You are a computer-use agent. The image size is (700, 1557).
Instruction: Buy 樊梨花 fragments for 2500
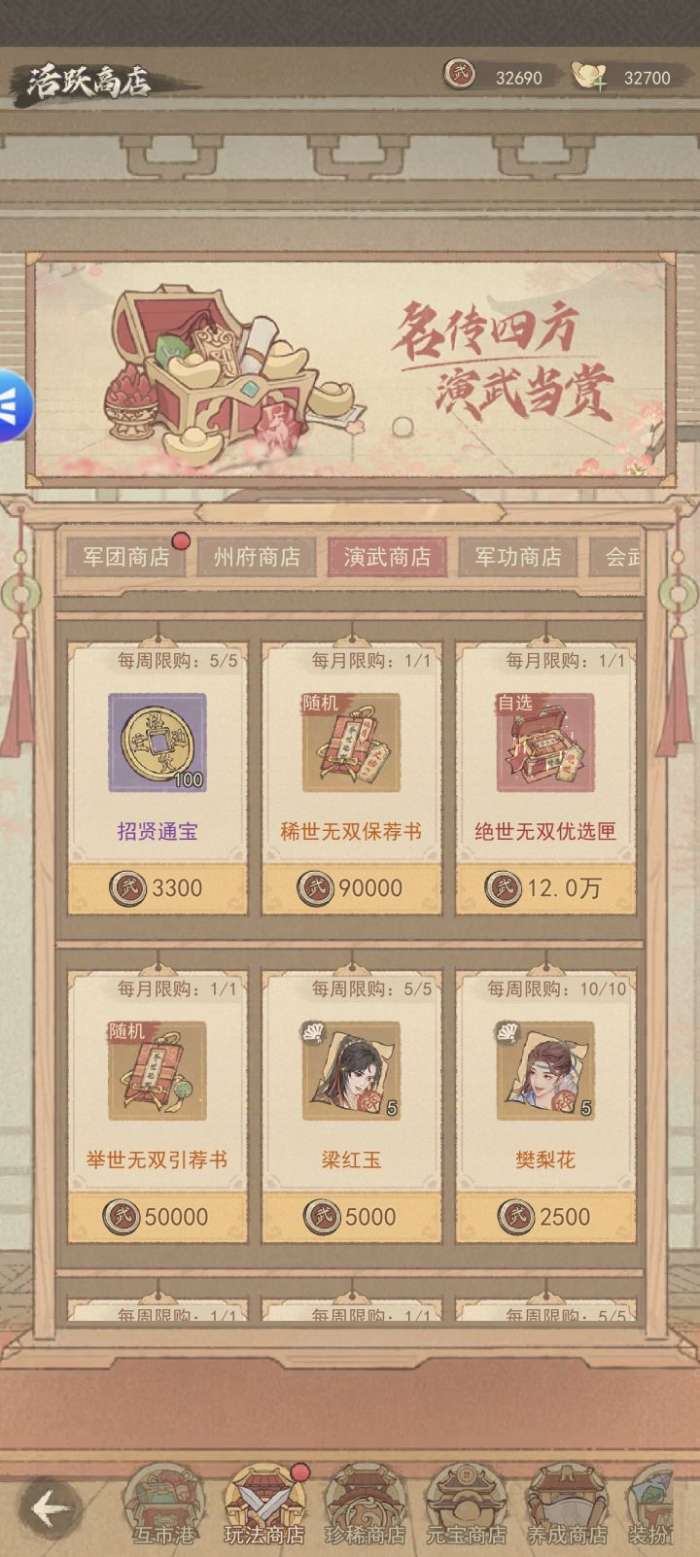[x=545, y=1216]
